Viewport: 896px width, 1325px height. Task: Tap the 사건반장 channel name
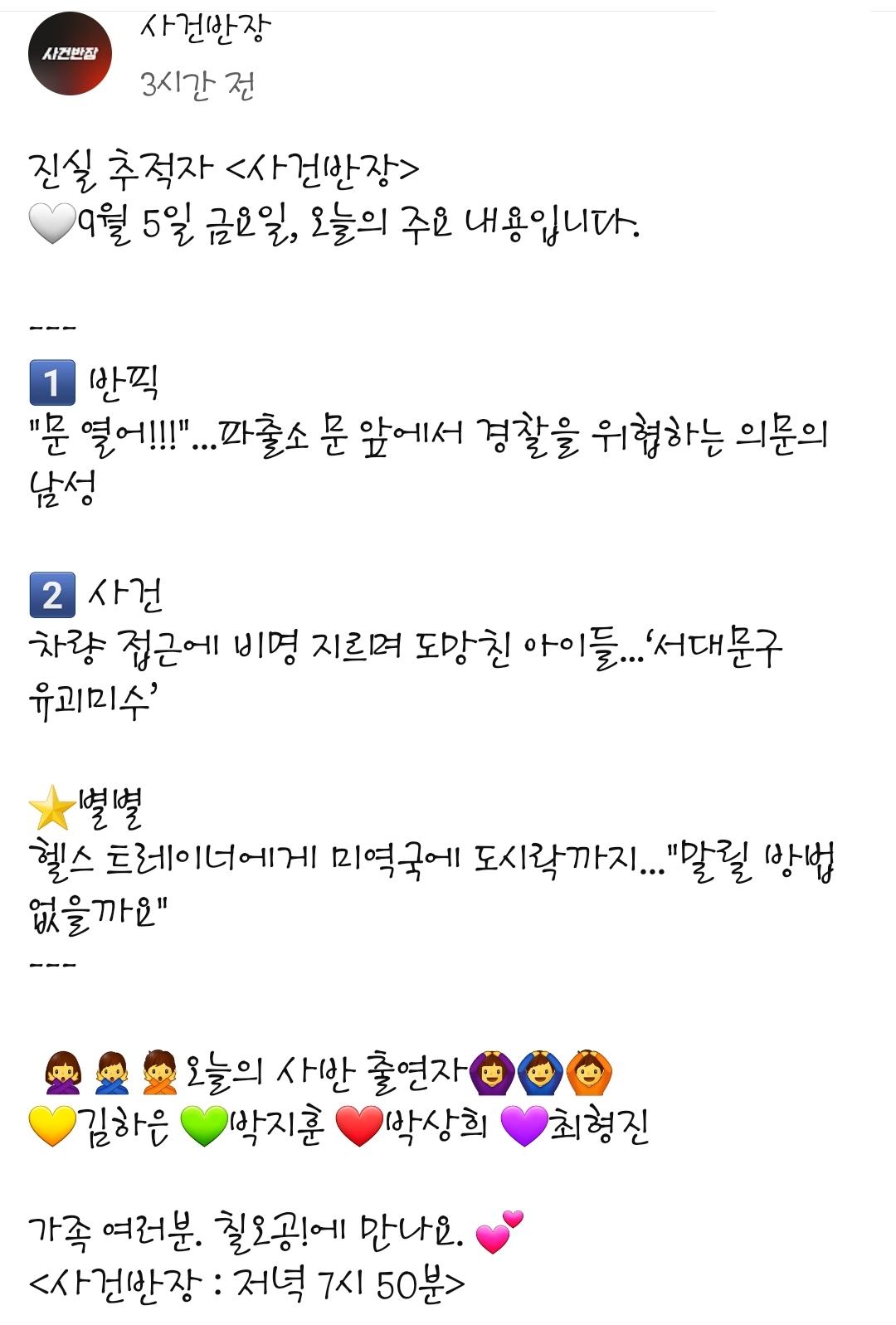coord(205,31)
